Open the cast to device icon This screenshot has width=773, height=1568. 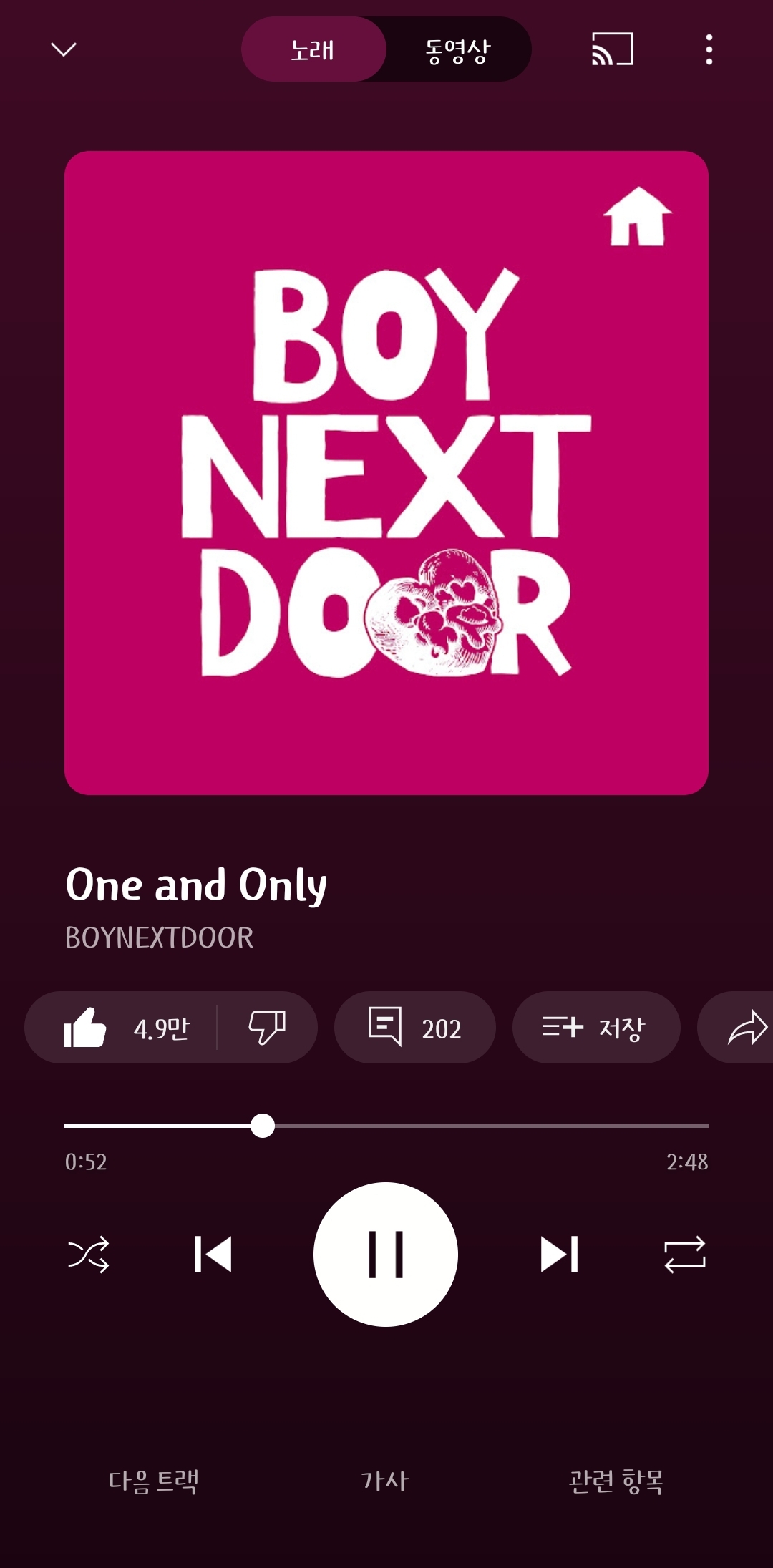612,49
